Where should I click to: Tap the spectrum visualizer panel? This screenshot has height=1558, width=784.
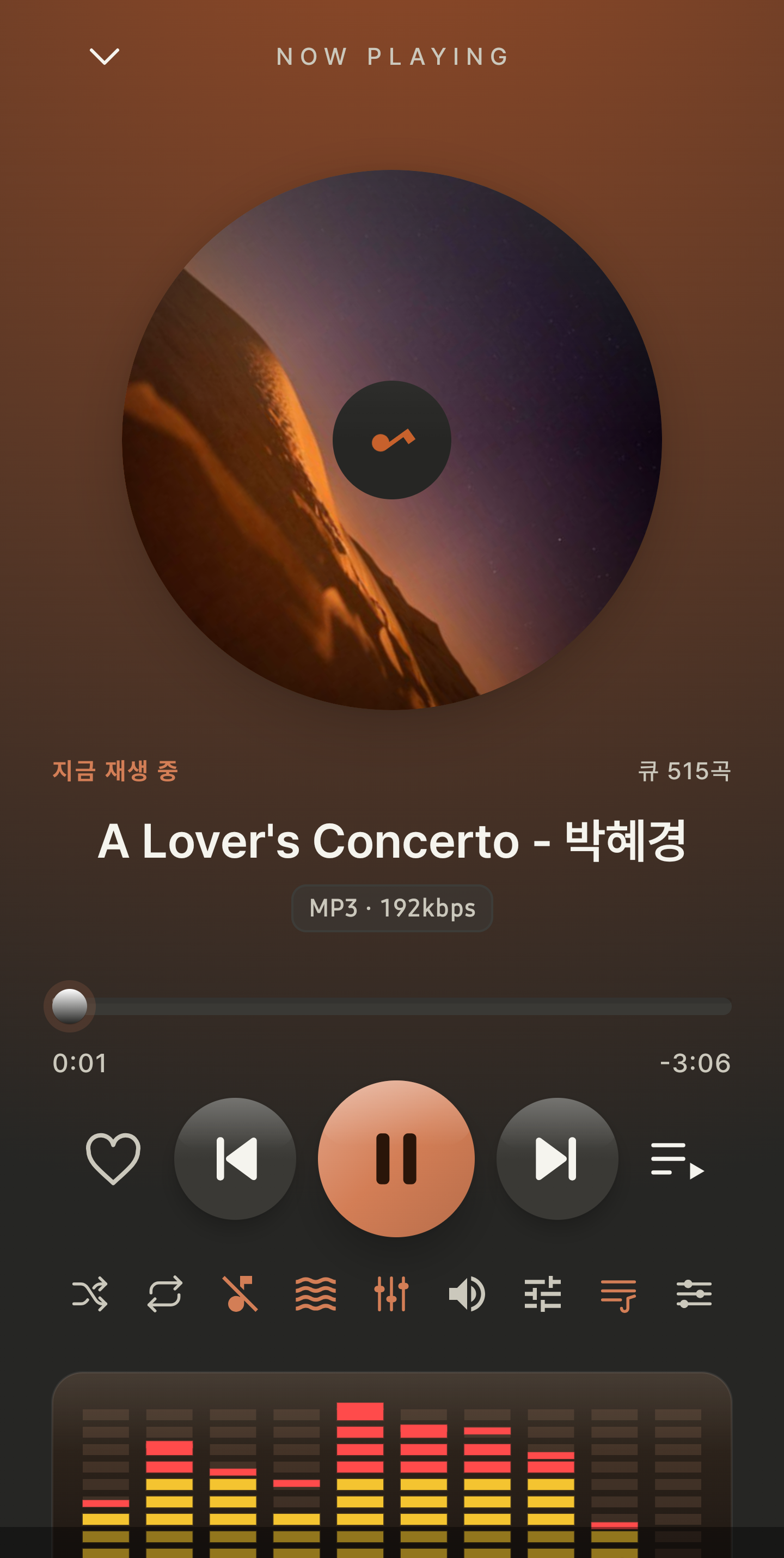pos(391,1465)
